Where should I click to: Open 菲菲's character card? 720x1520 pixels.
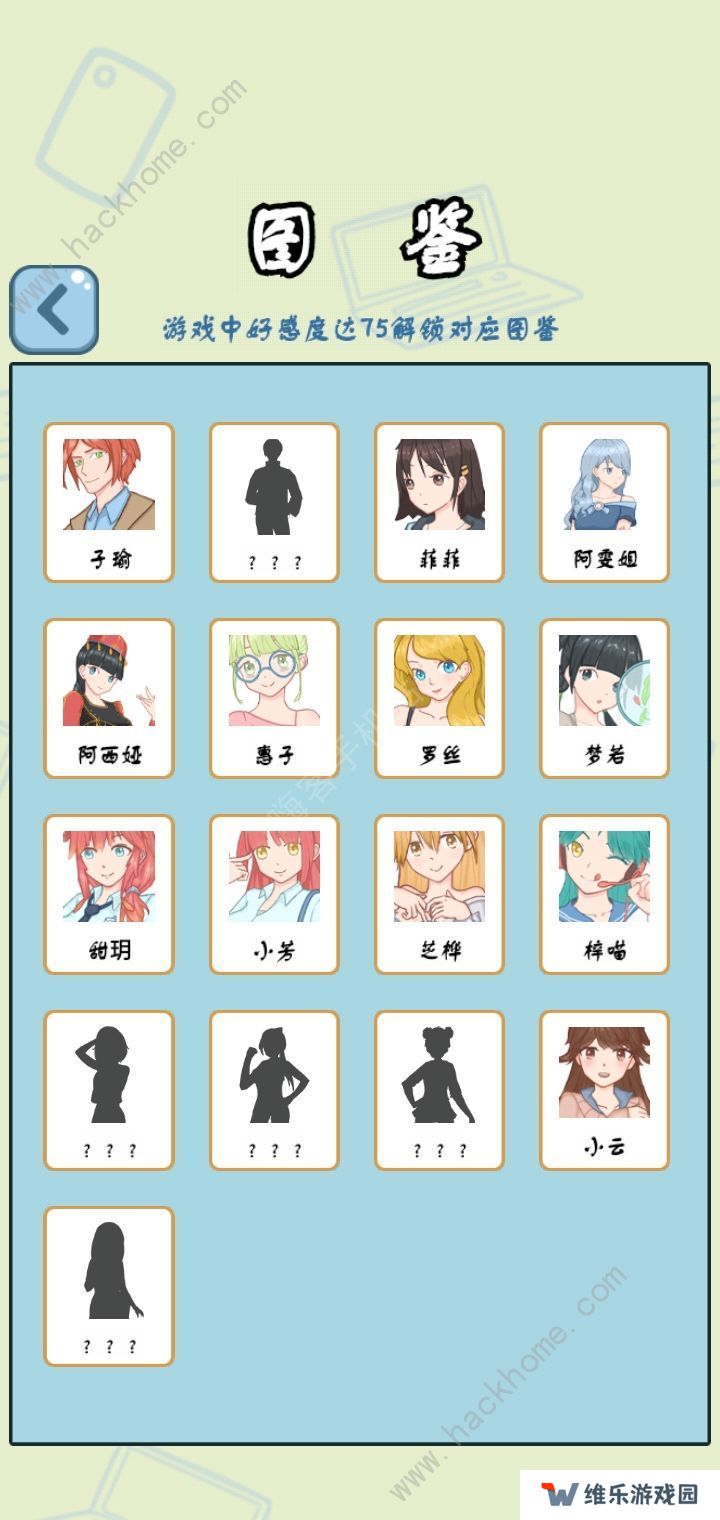tap(439, 502)
